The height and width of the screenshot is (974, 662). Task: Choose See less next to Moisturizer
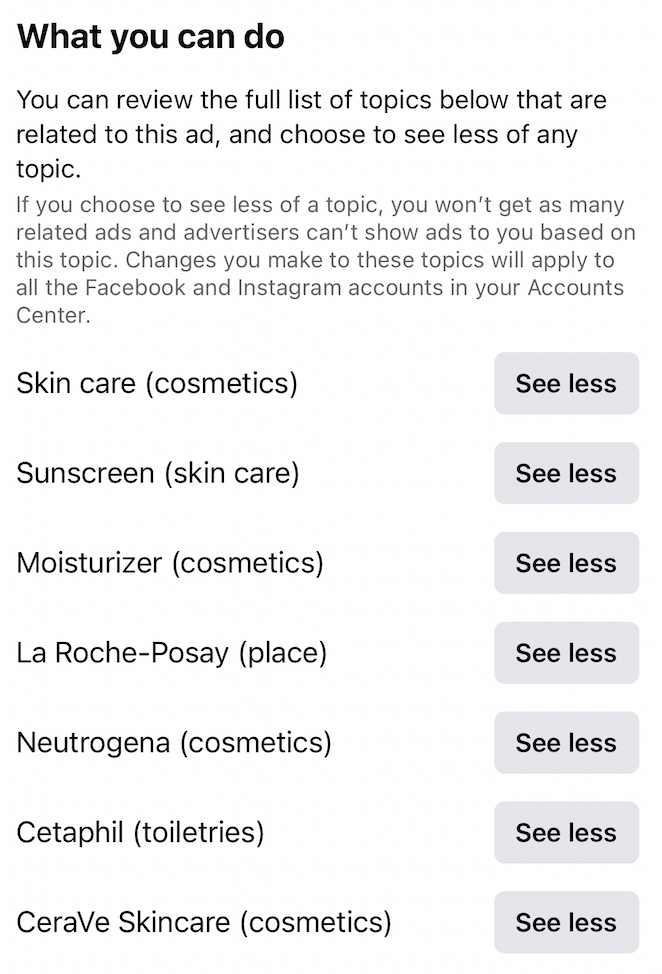pyautogui.click(x=566, y=563)
